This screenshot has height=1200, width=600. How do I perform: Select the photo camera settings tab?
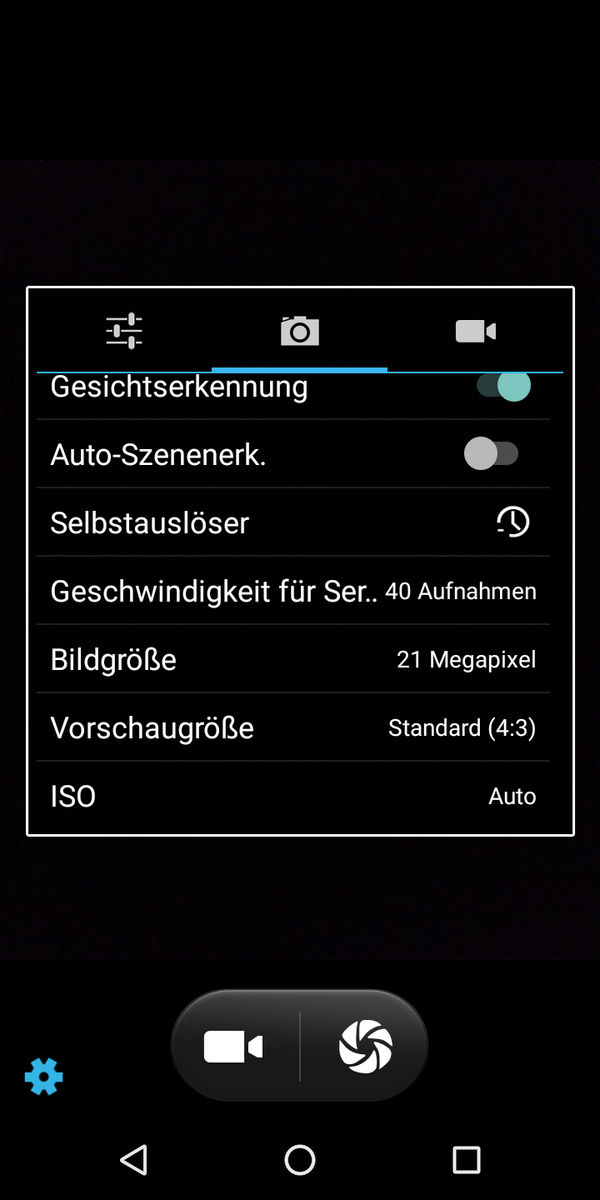(x=299, y=331)
